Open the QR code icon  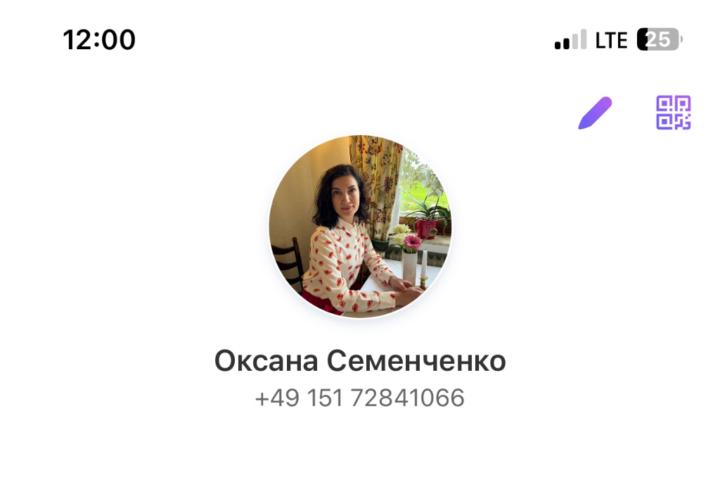[x=673, y=113]
